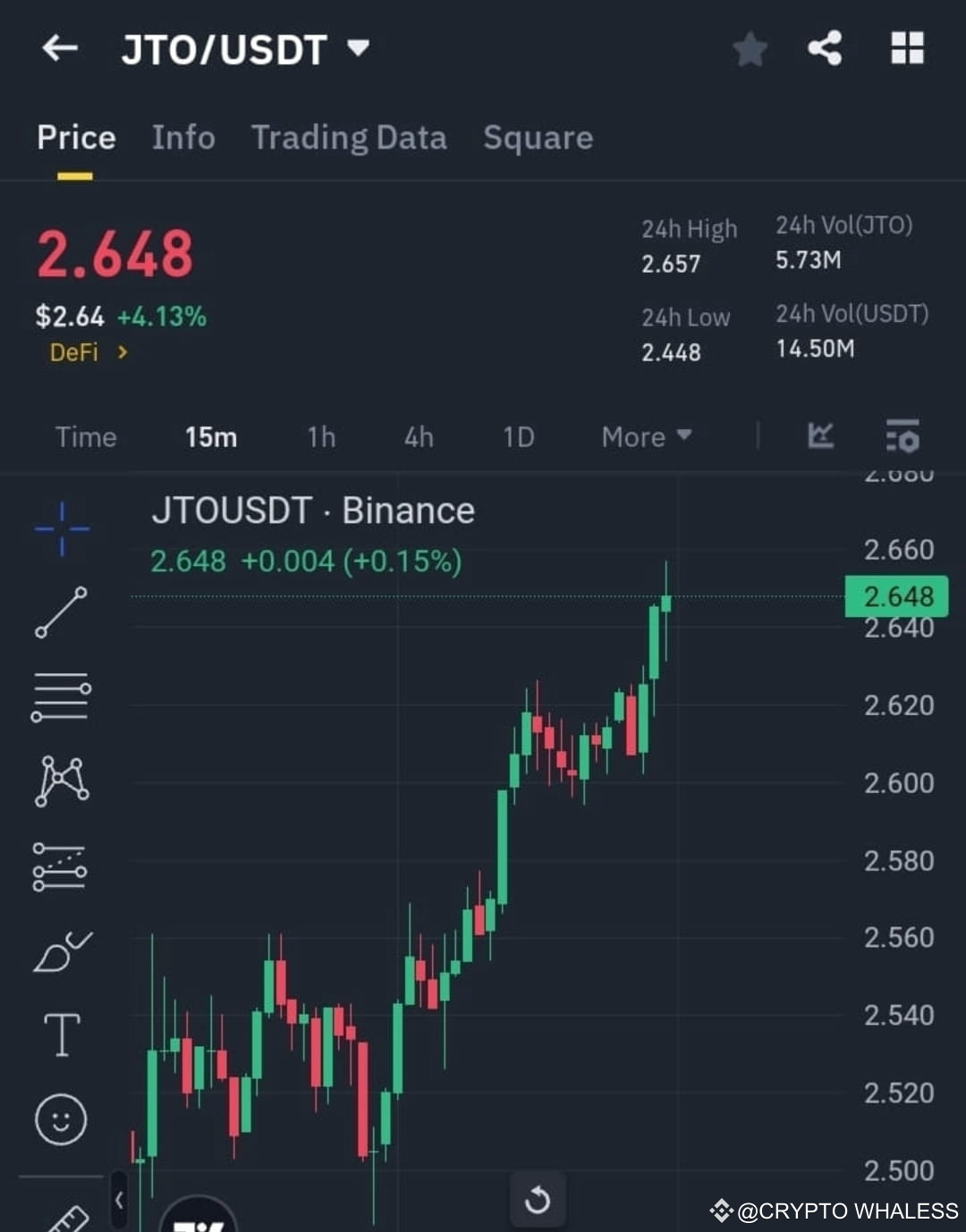Toggle JTO/USDT as a favorite
966x1232 pixels.
[750, 49]
